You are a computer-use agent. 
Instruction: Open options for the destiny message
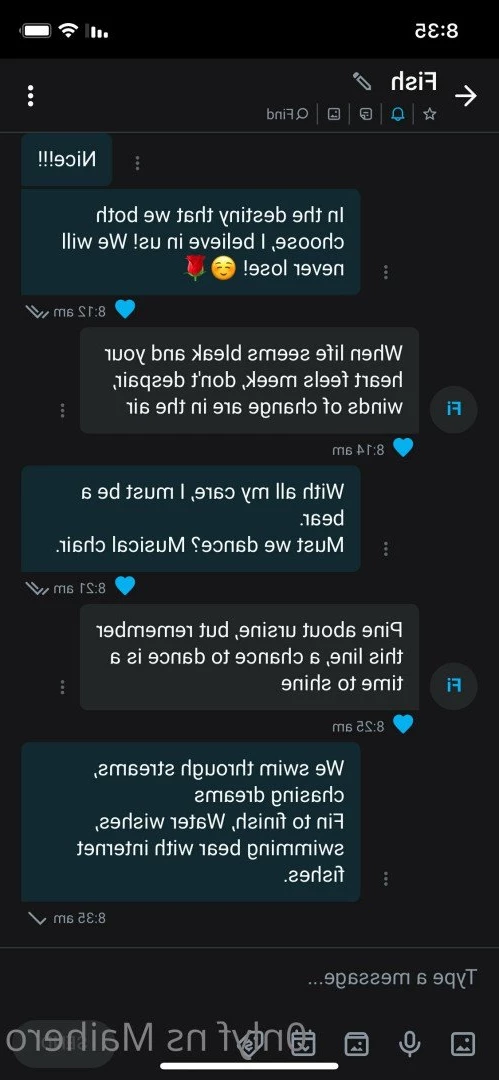click(x=385, y=272)
